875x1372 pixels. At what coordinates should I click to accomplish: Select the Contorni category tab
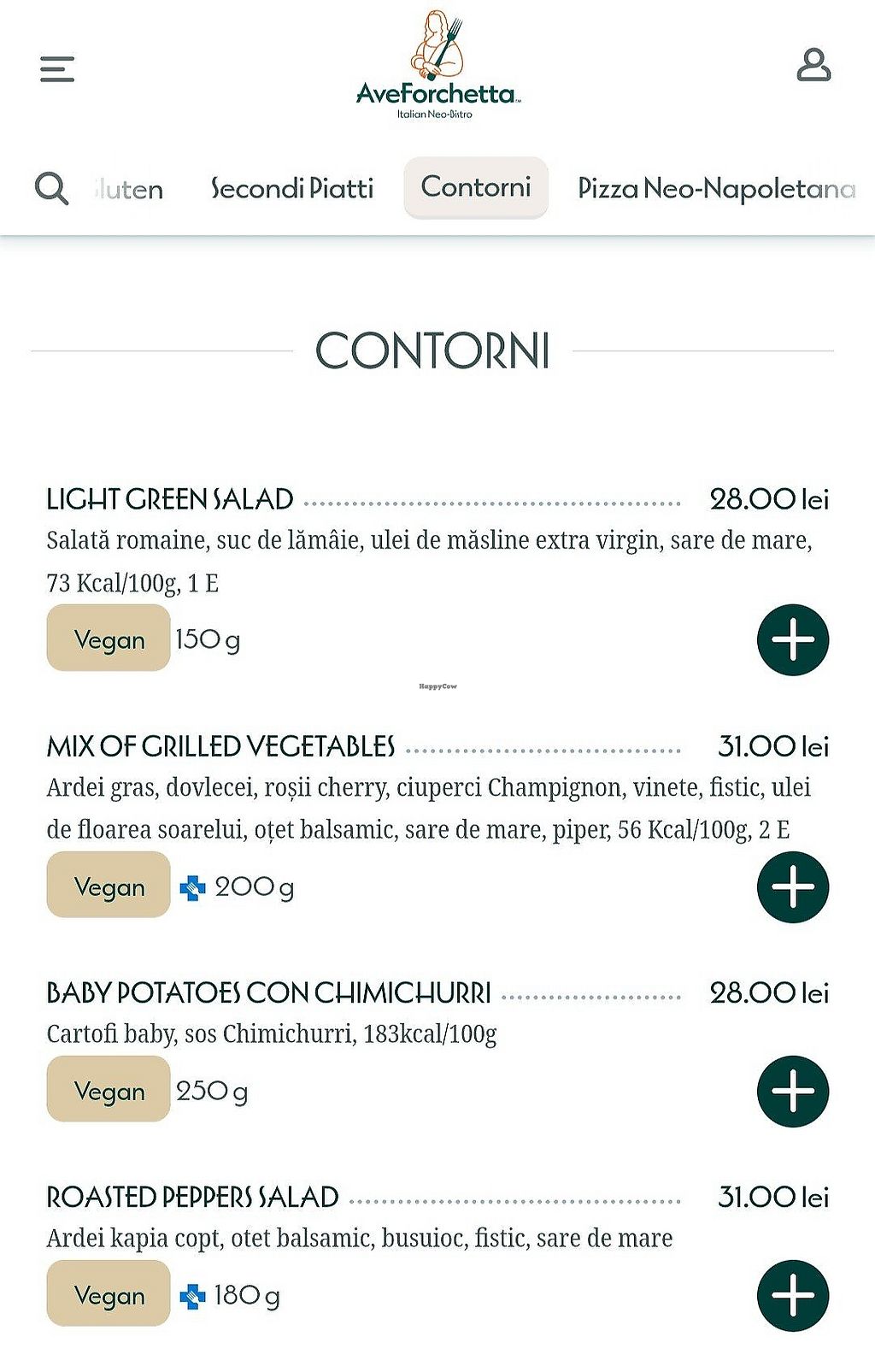[x=476, y=187]
